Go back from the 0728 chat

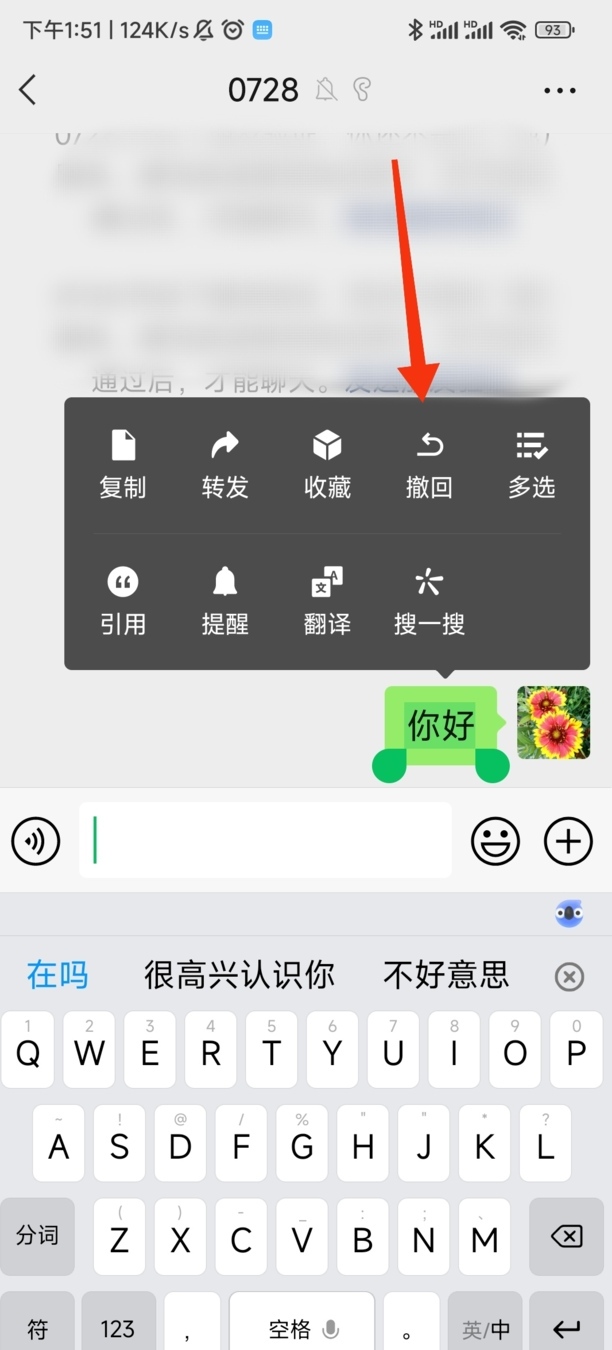tap(28, 90)
